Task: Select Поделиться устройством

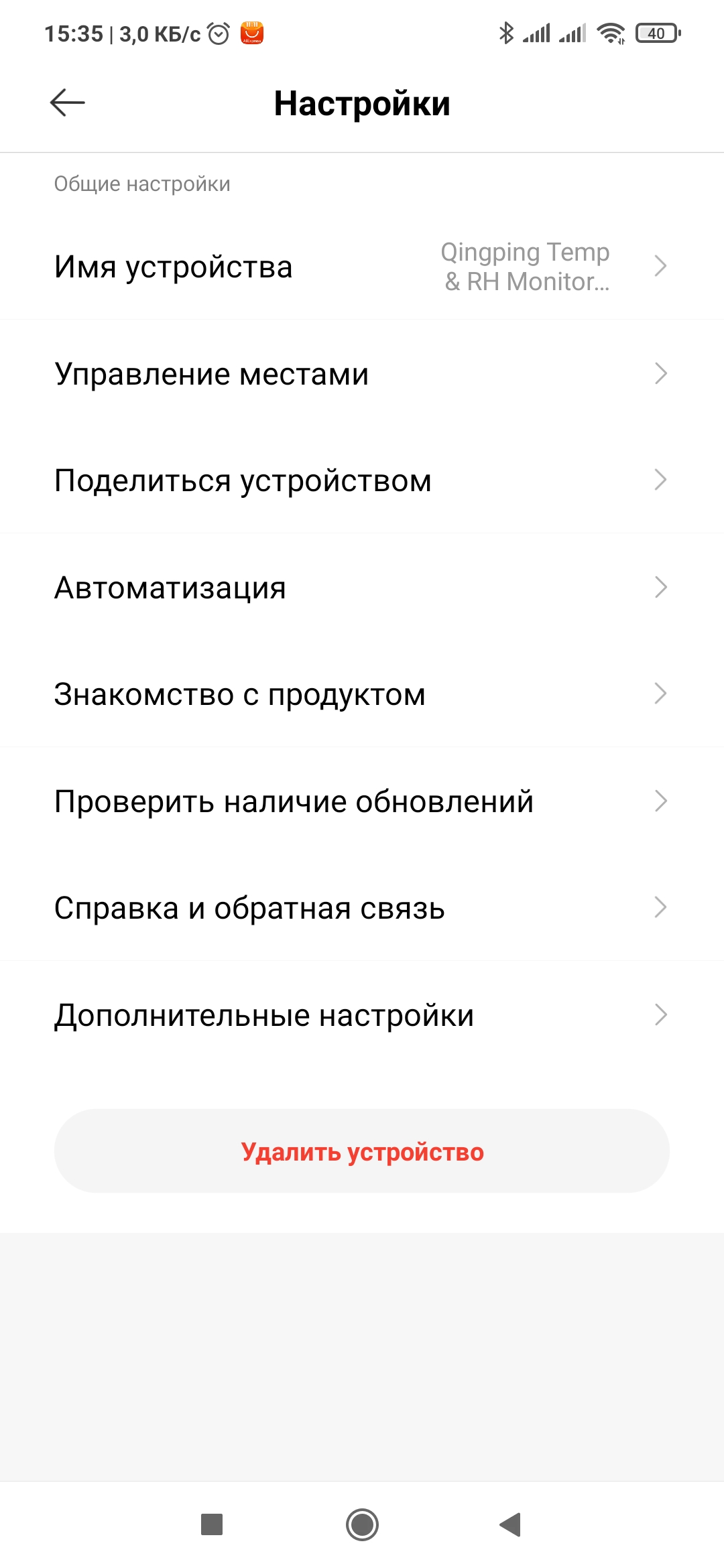Action: click(x=362, y=480)
